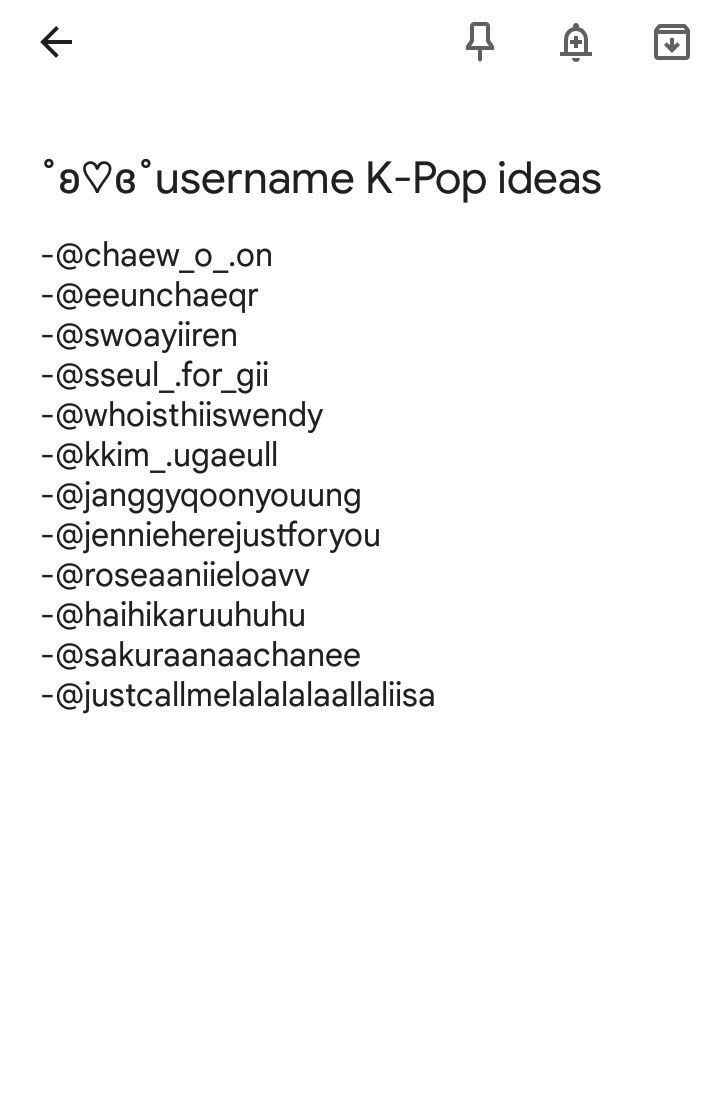Viewport: 720px width, 1118px height.
Task: Add a reminder to the note
Action: [x=576, y=42]
